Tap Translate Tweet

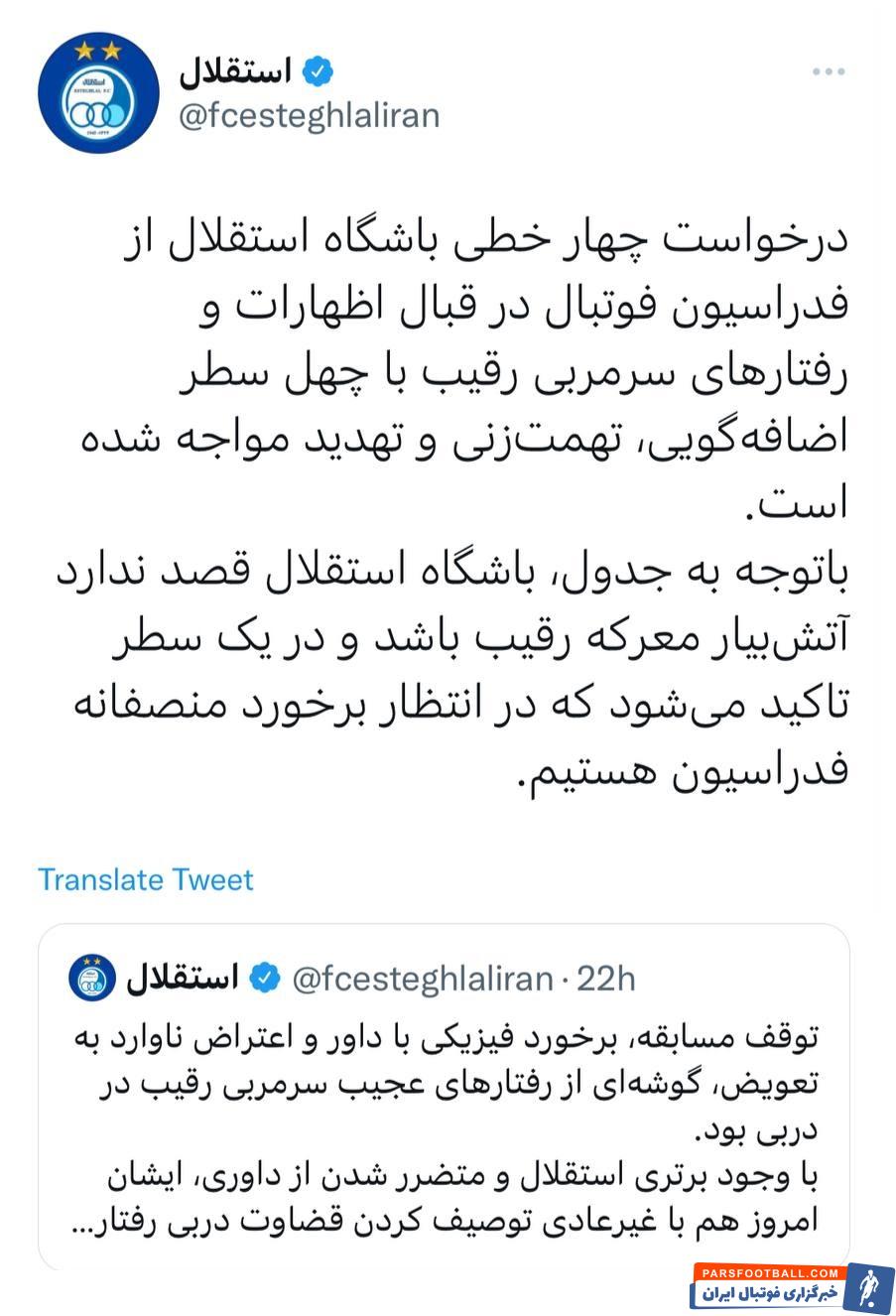click(146, 879)
